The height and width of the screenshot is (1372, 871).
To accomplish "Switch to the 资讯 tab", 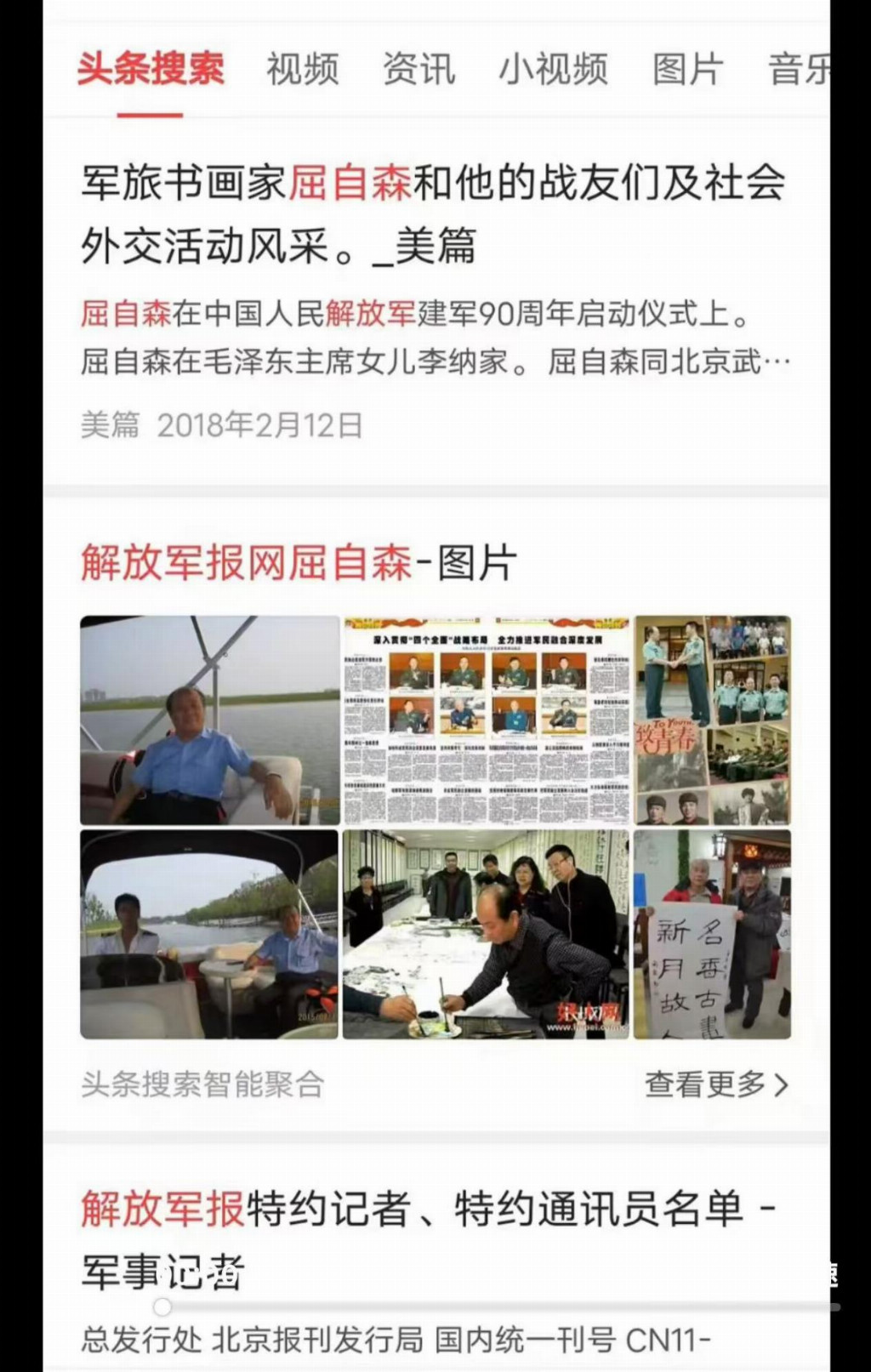I will tap(418, 70).
